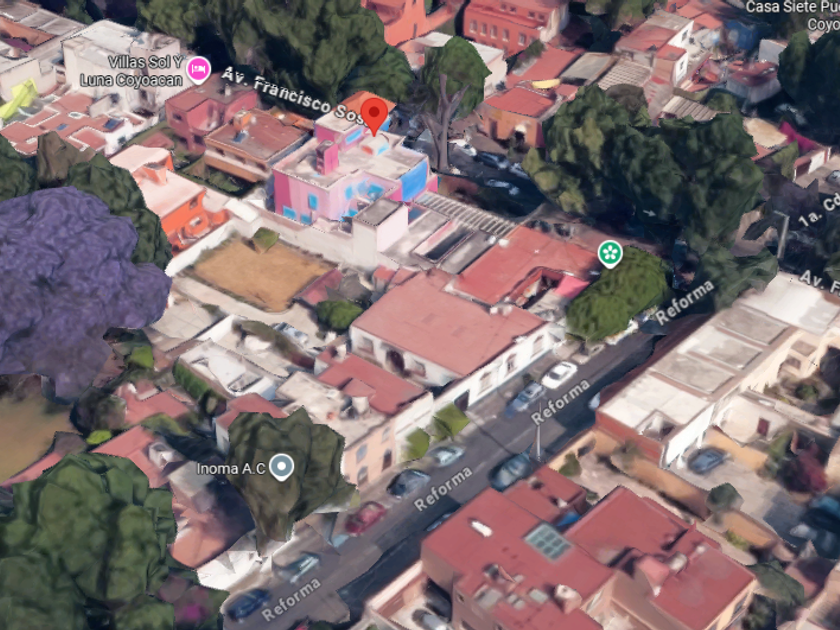
Task: Tap the red dropped location pin
Action: (374, 116)
